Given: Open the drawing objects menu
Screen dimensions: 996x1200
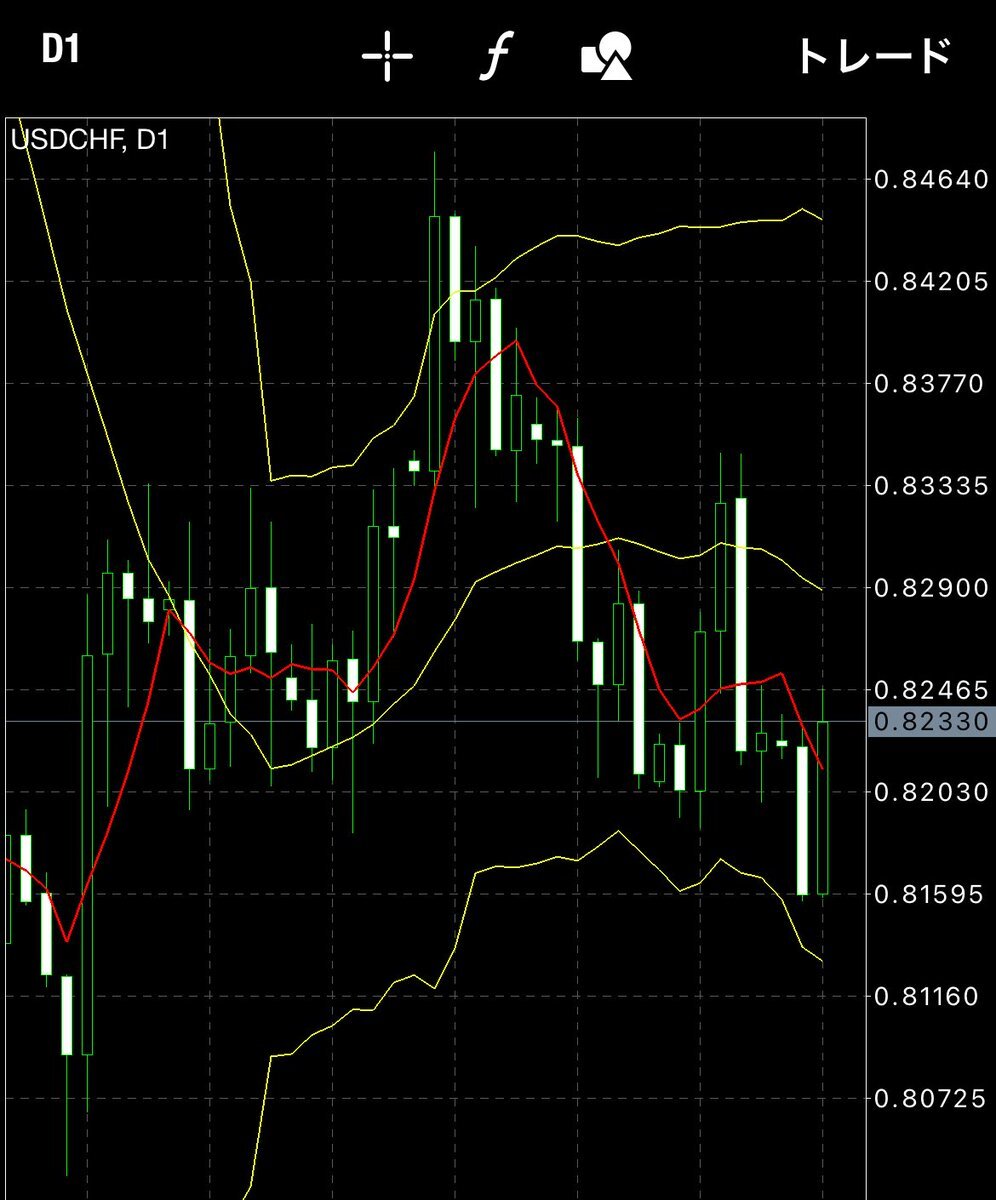Looking at the screenshot, I should coord(607,56).
